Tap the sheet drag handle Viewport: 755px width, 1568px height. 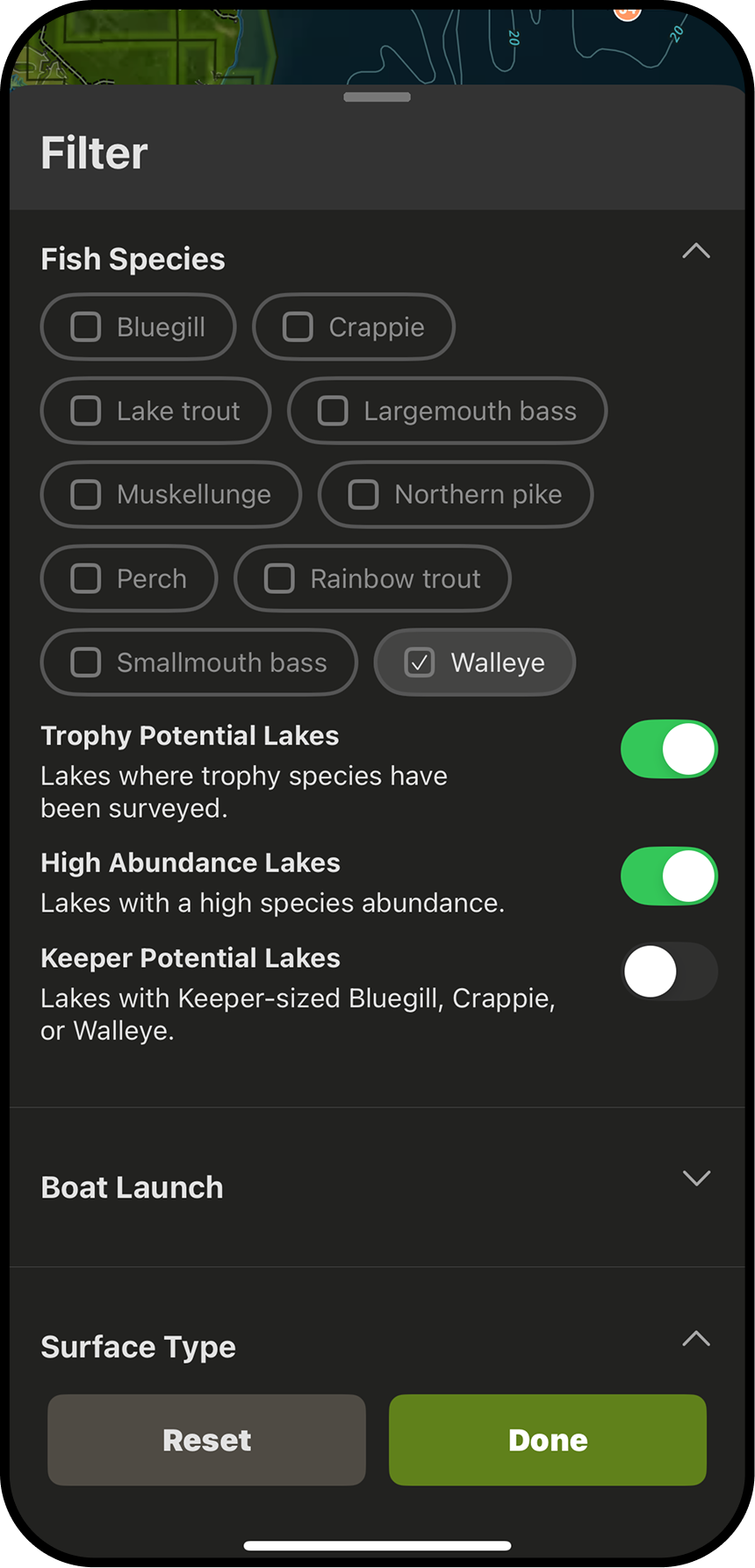pyautogui.click(x=377, y=97)
